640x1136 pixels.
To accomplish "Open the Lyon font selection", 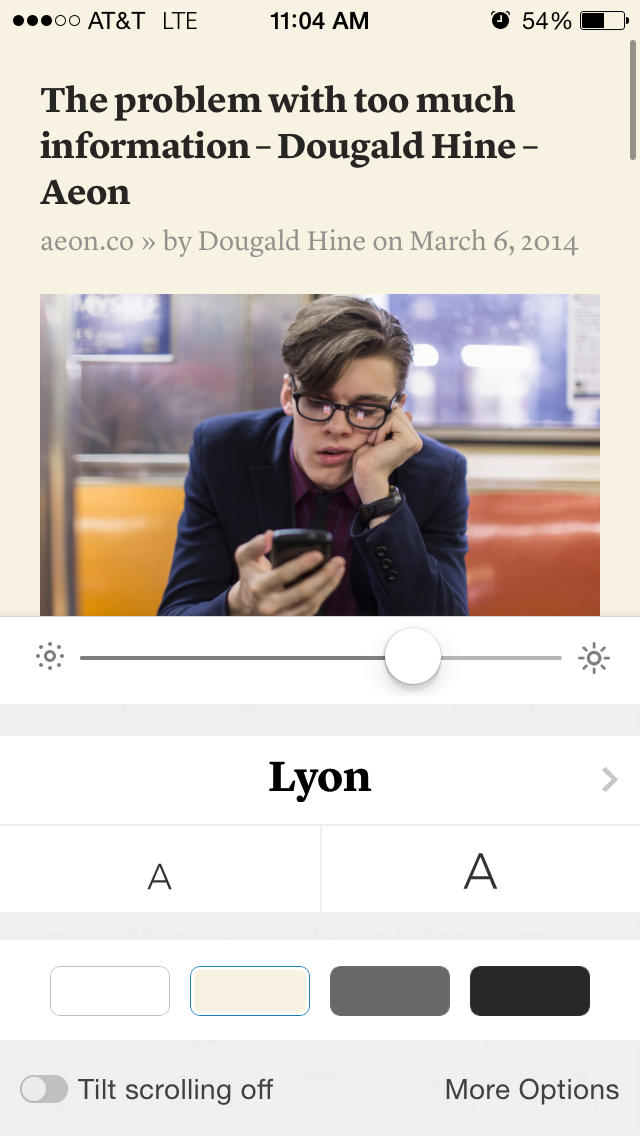I will 320,780.
